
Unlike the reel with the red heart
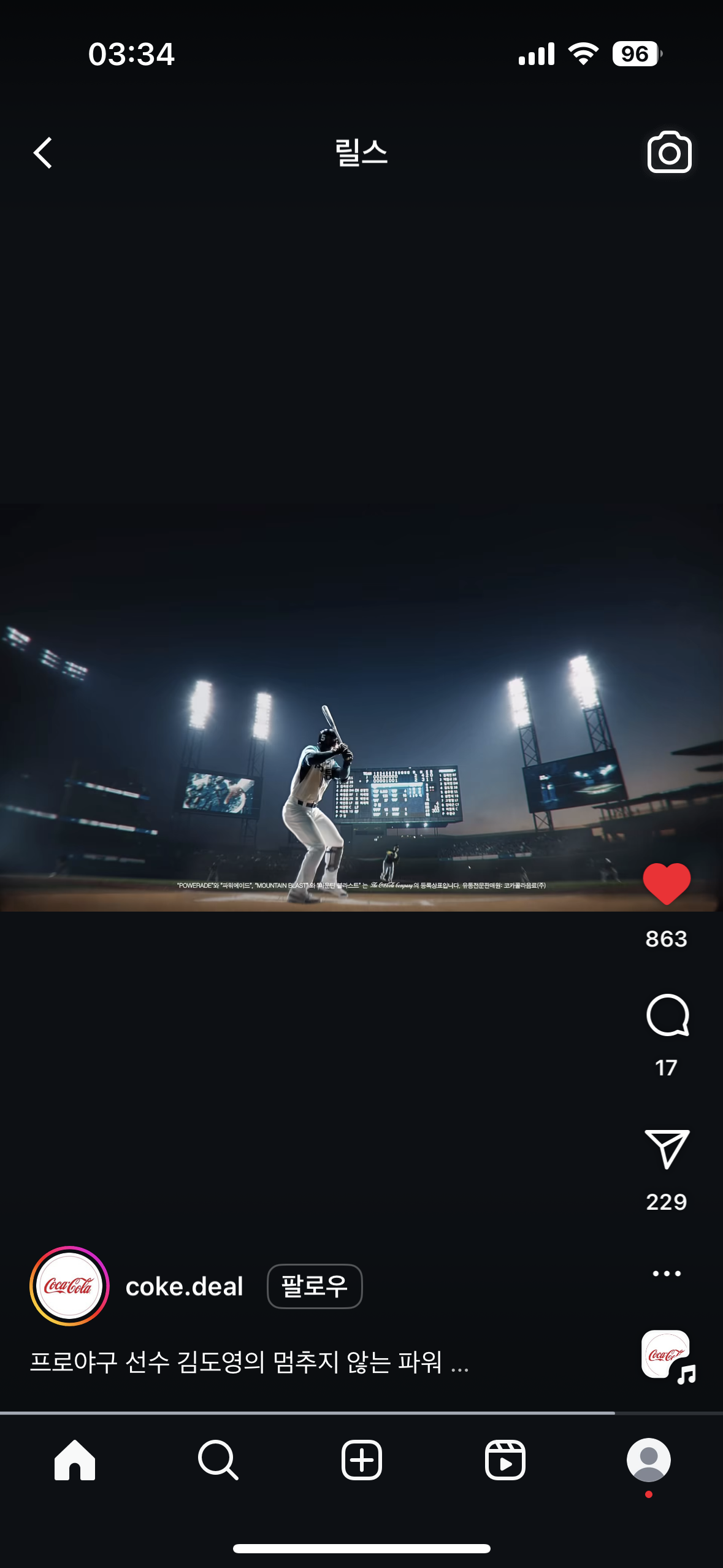667,883
